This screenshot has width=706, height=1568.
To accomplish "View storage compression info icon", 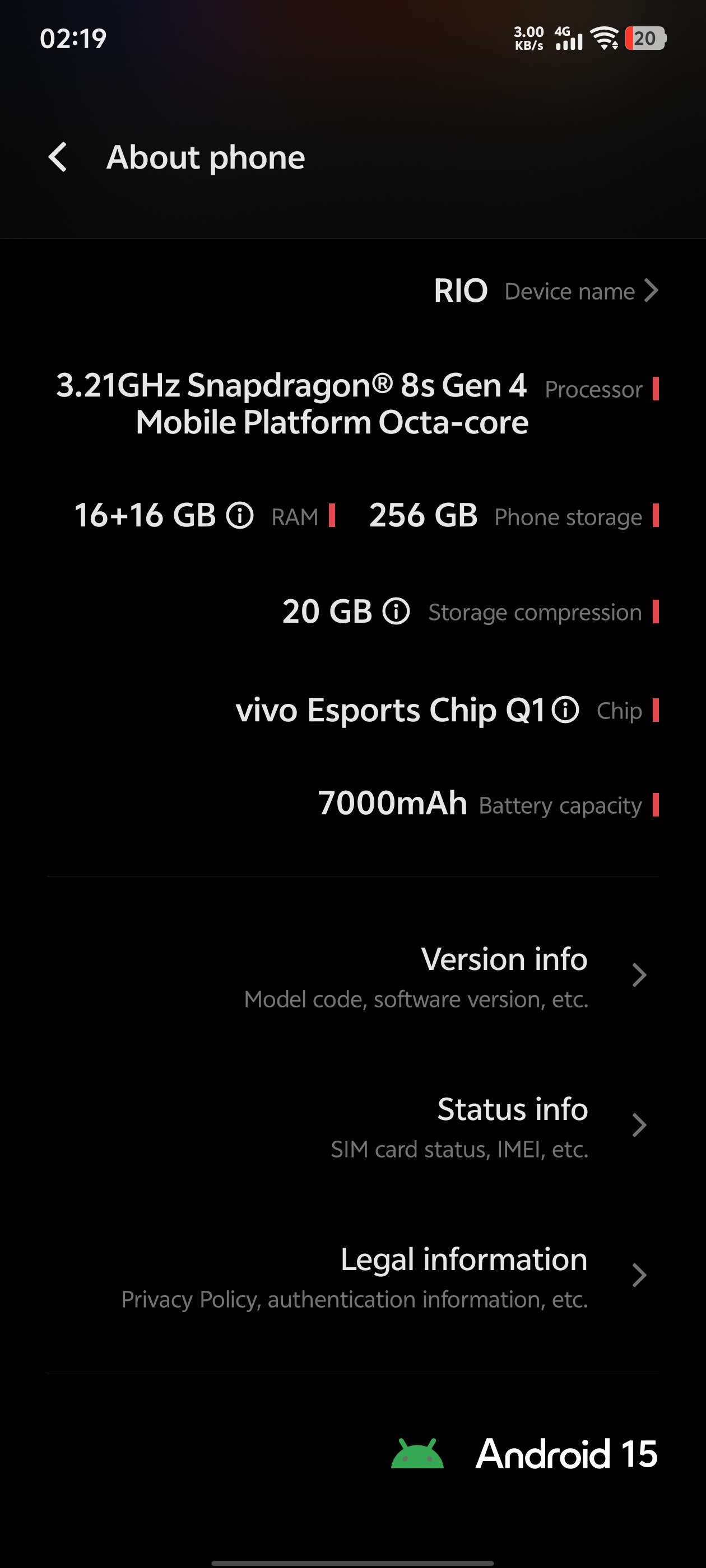I will 396,611.
